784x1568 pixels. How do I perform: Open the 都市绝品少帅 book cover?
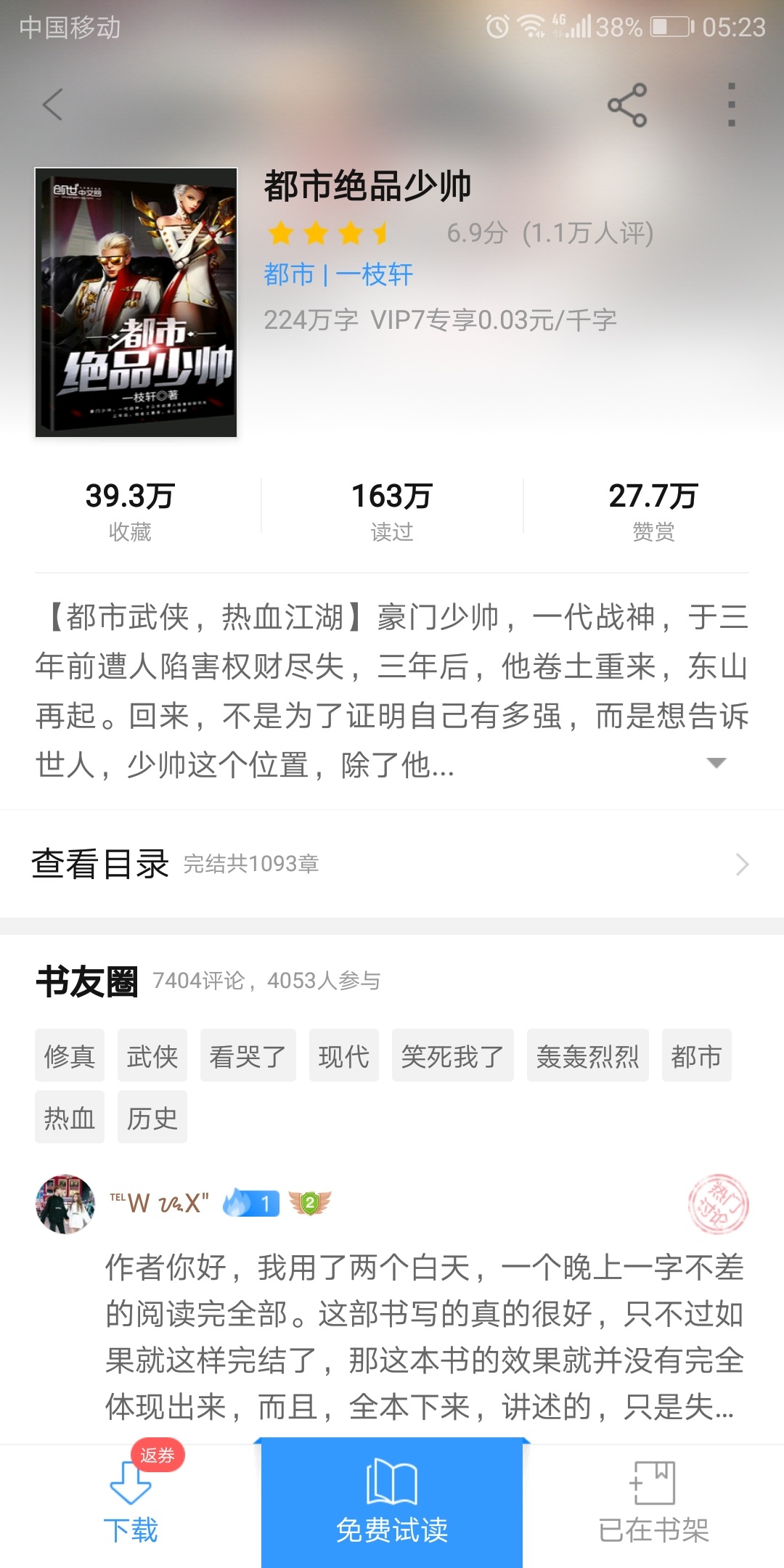[x=136, y=302]
